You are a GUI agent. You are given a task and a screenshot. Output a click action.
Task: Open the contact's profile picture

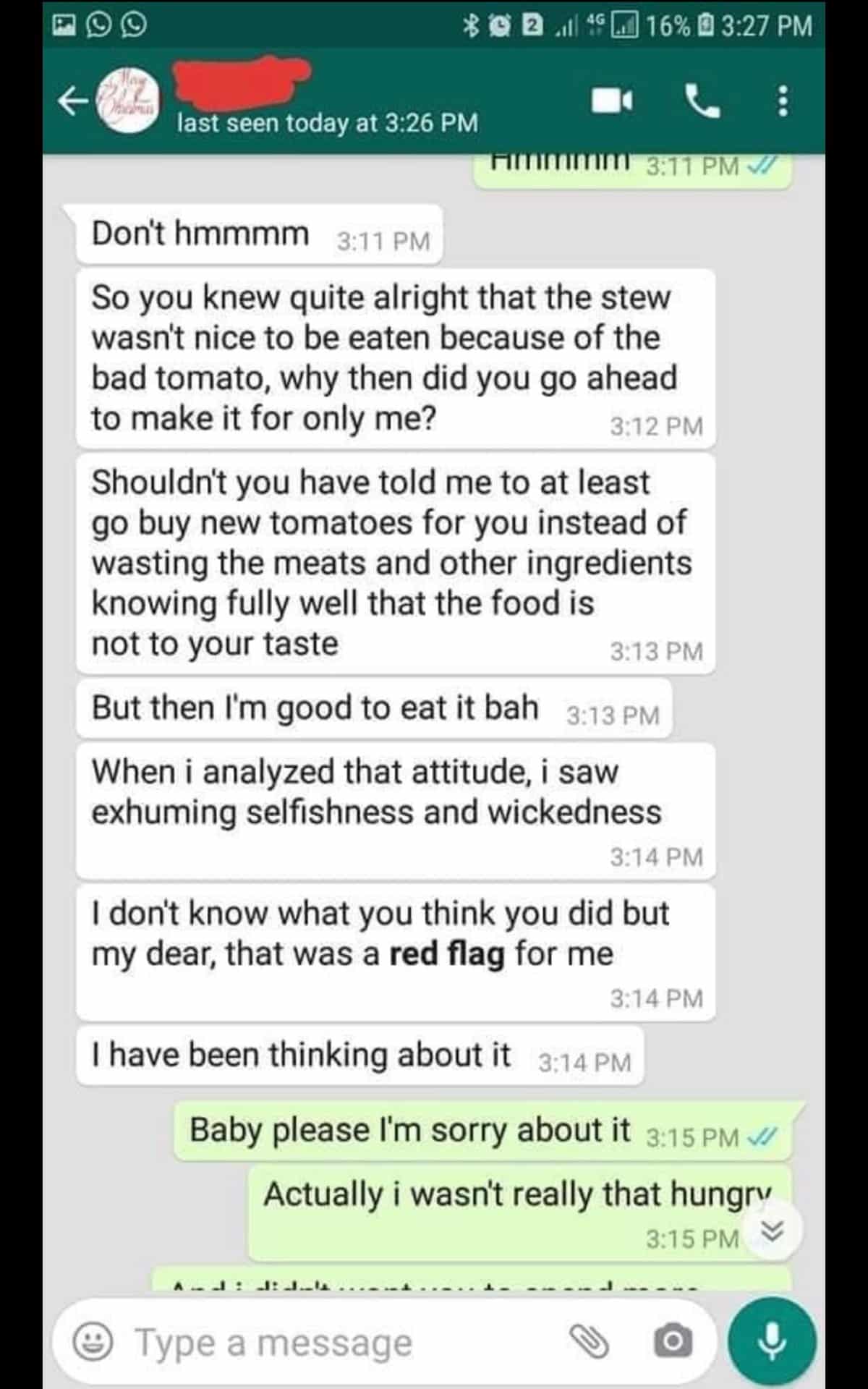(x=129, y=101)
